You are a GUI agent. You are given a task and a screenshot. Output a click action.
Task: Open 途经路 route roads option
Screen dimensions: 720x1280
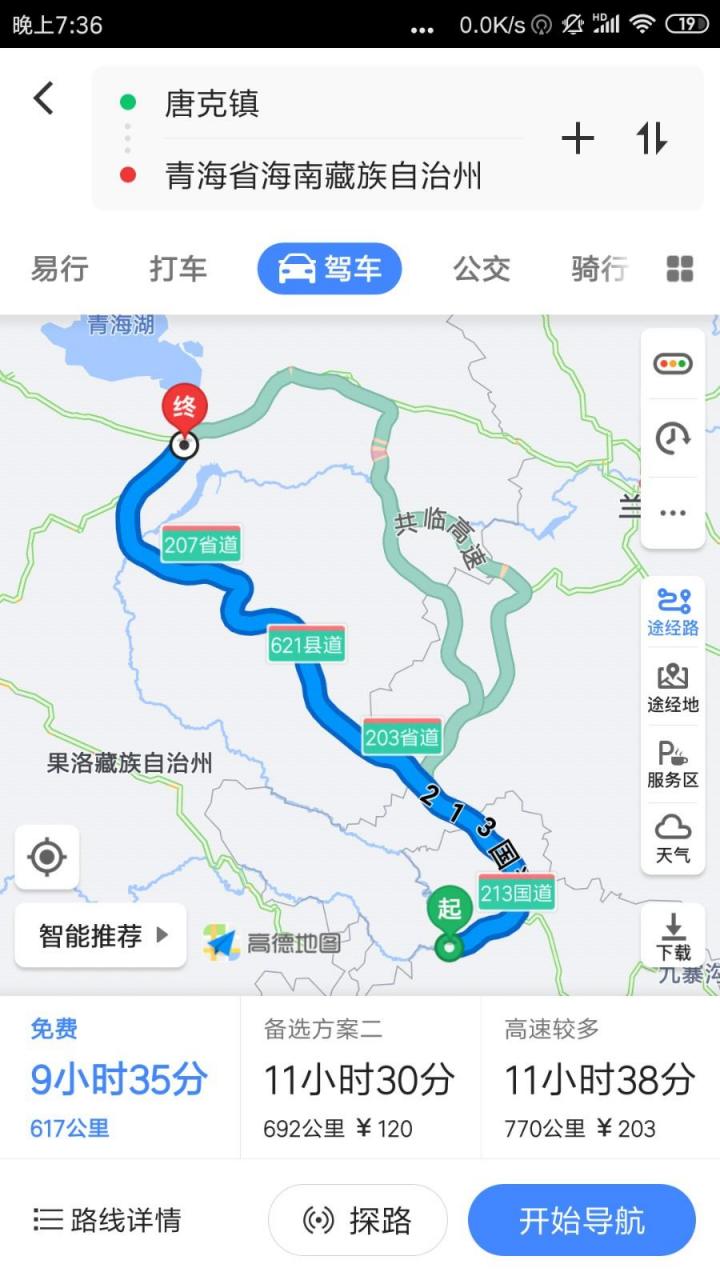672,612
